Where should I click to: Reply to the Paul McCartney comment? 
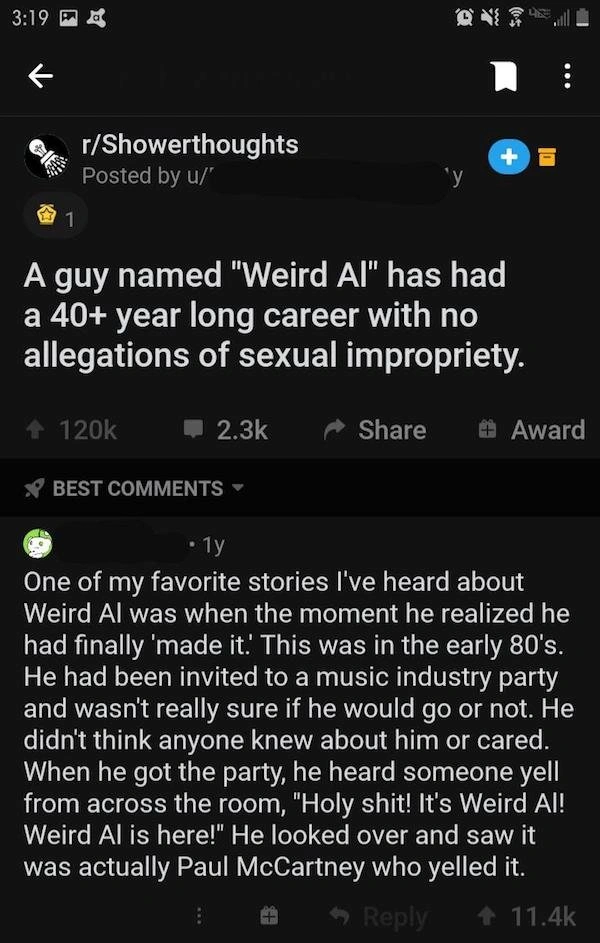click(380, 916)
